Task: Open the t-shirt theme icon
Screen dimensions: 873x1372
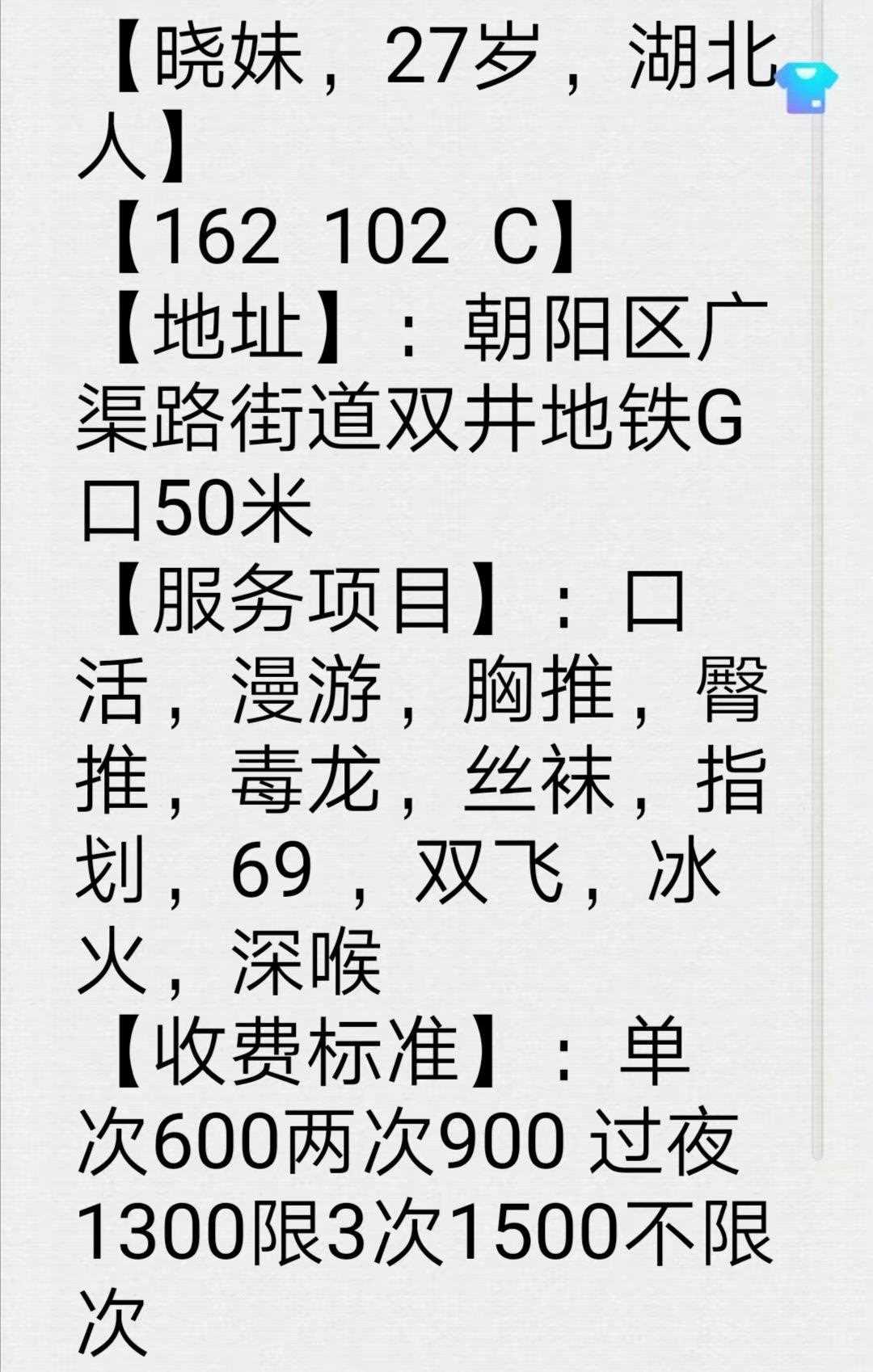Action: 806,86
